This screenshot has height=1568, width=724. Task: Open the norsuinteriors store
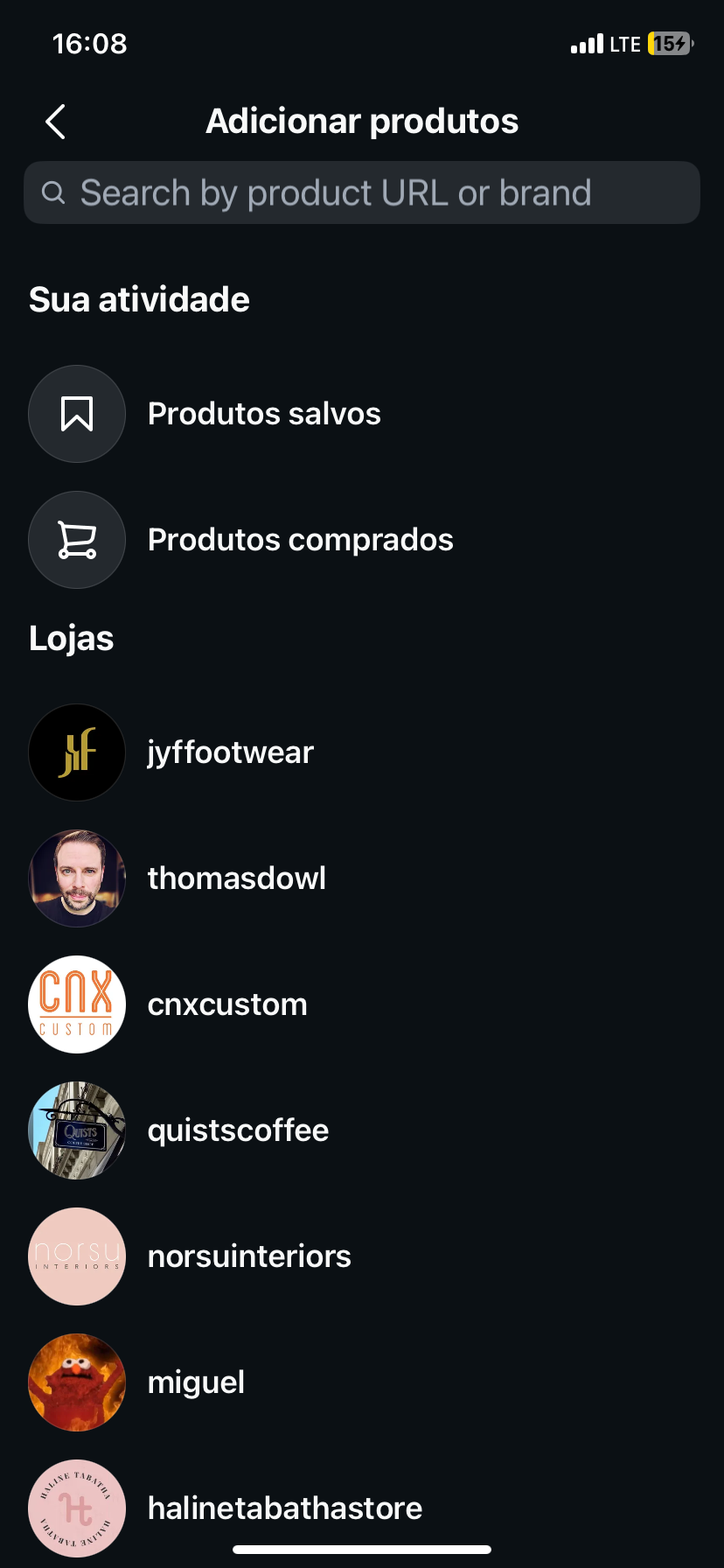pos(249,1256)
